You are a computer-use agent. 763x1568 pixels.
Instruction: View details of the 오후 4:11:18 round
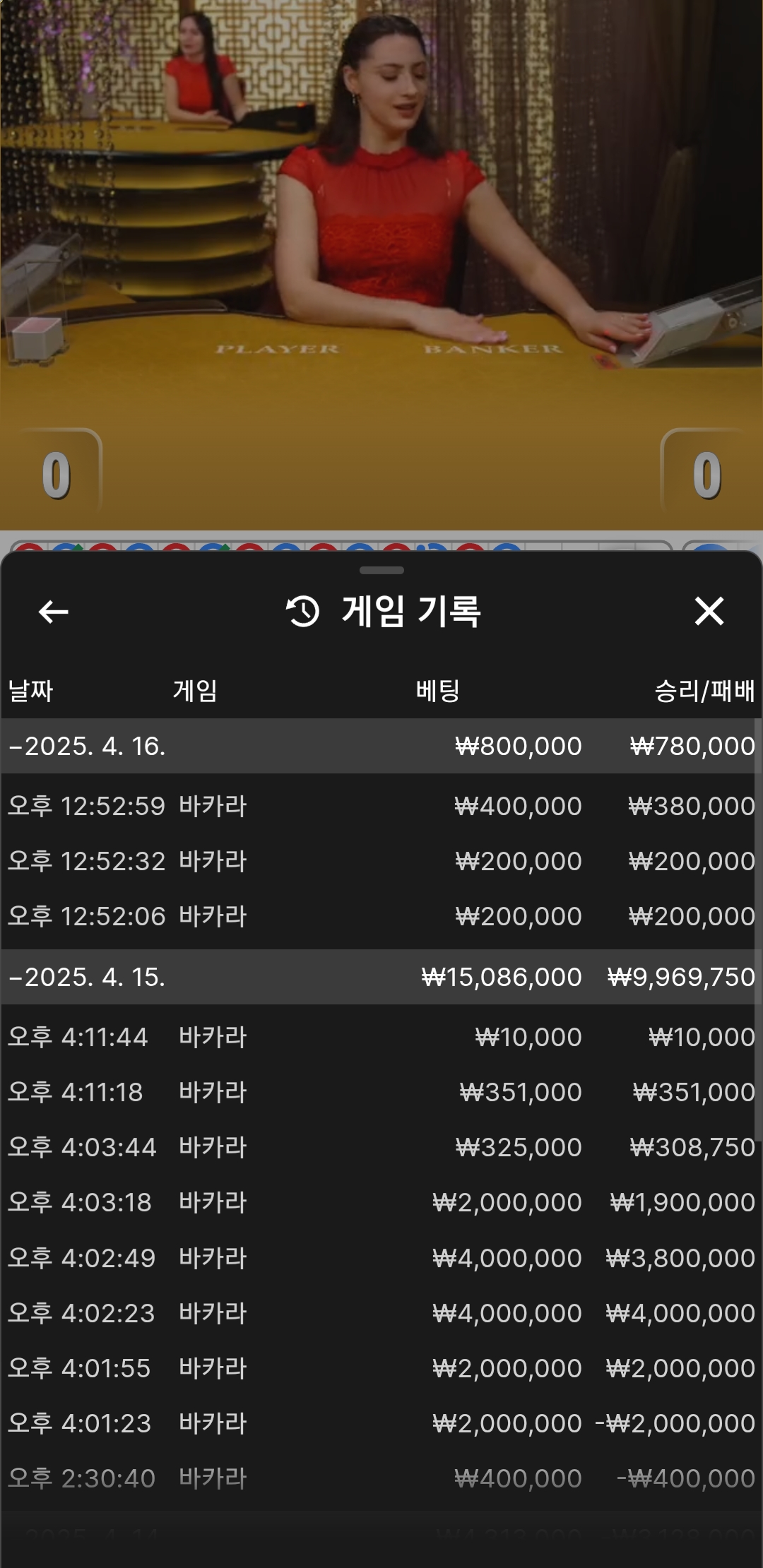pyautogui.click(x=381, y=1092)
